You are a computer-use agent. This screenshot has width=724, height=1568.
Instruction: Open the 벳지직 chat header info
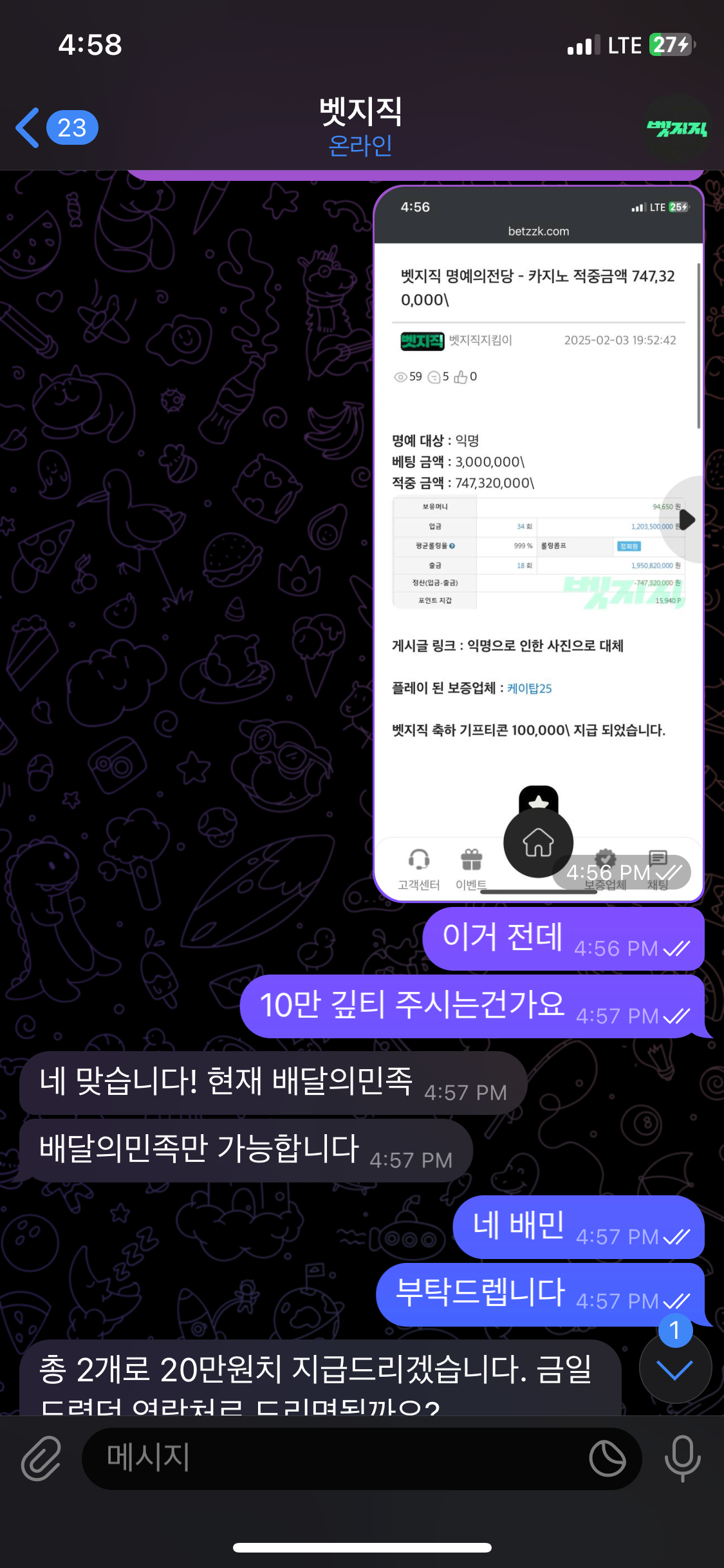[361, 127]
